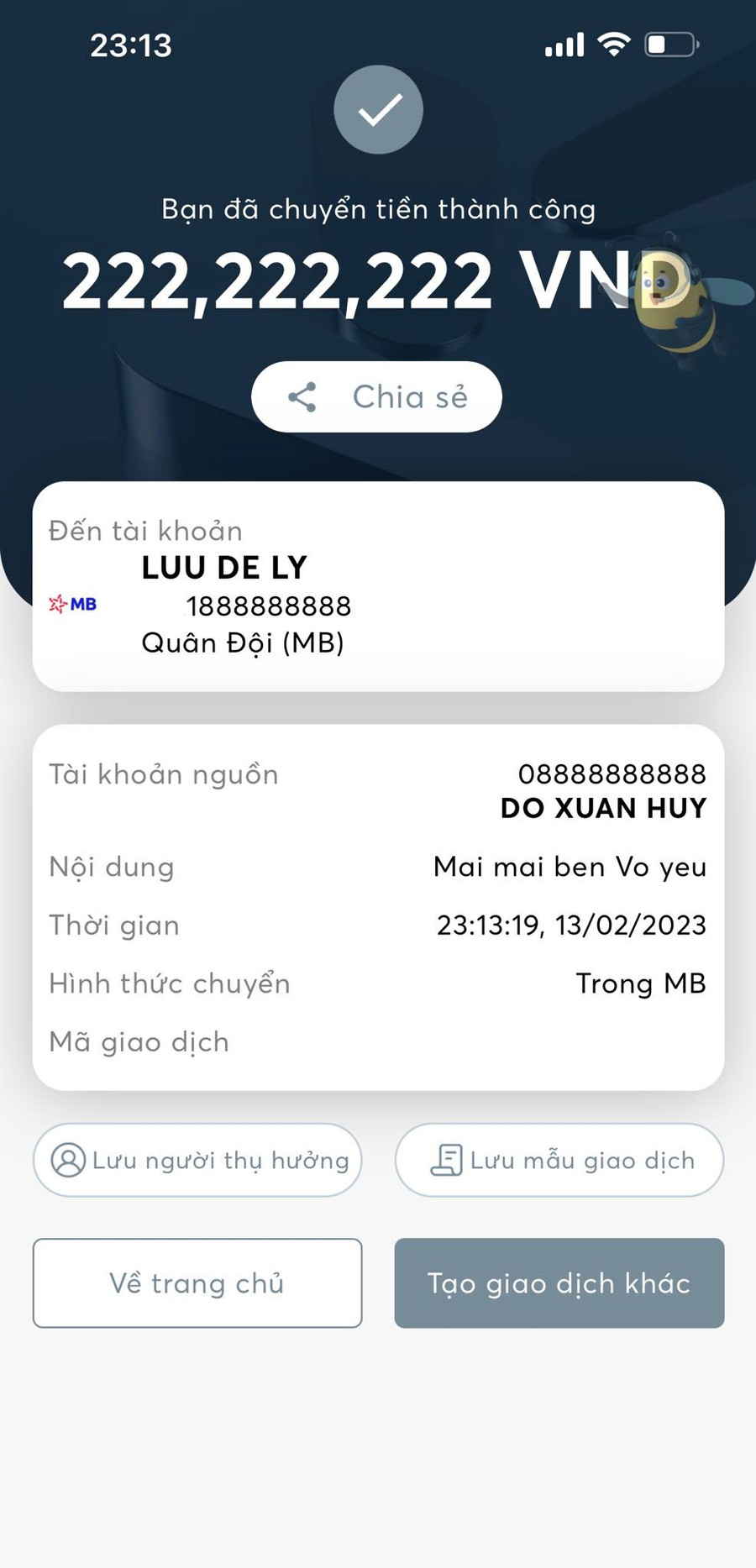Select recipient name LUU DE LY
Screen dimensions: 756x1568
pyautogui.click(x=223, y=567)
